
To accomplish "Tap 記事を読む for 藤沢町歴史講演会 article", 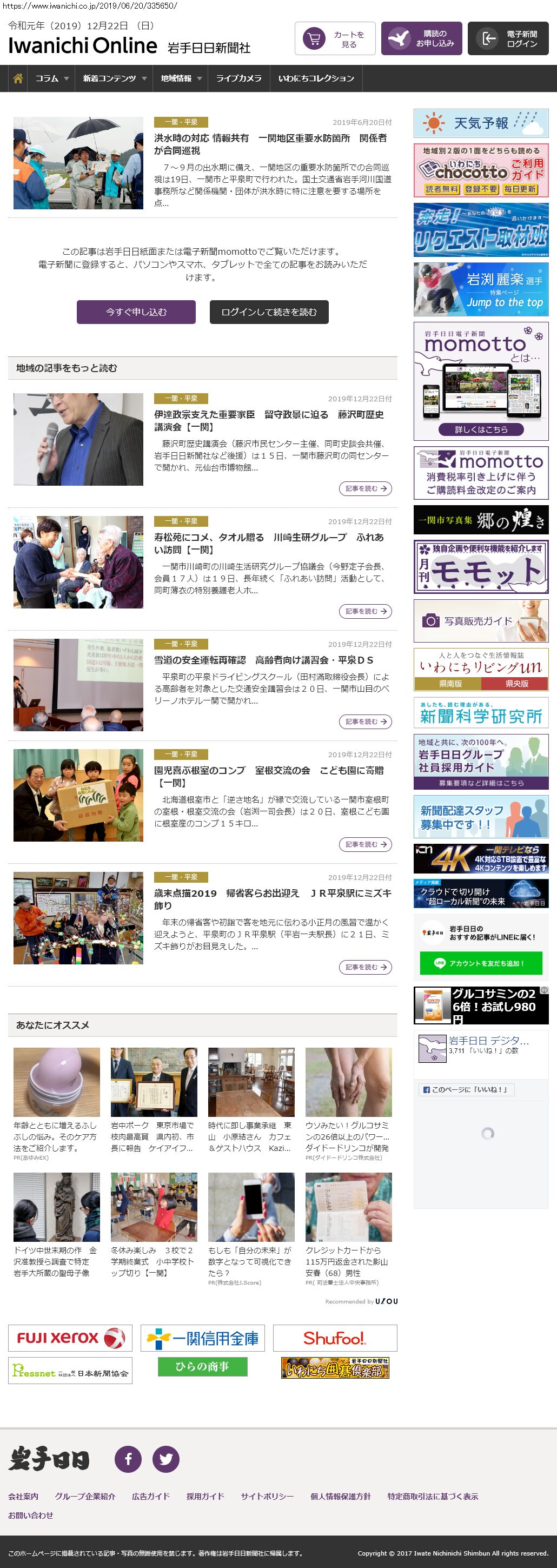I will [365, 489].
